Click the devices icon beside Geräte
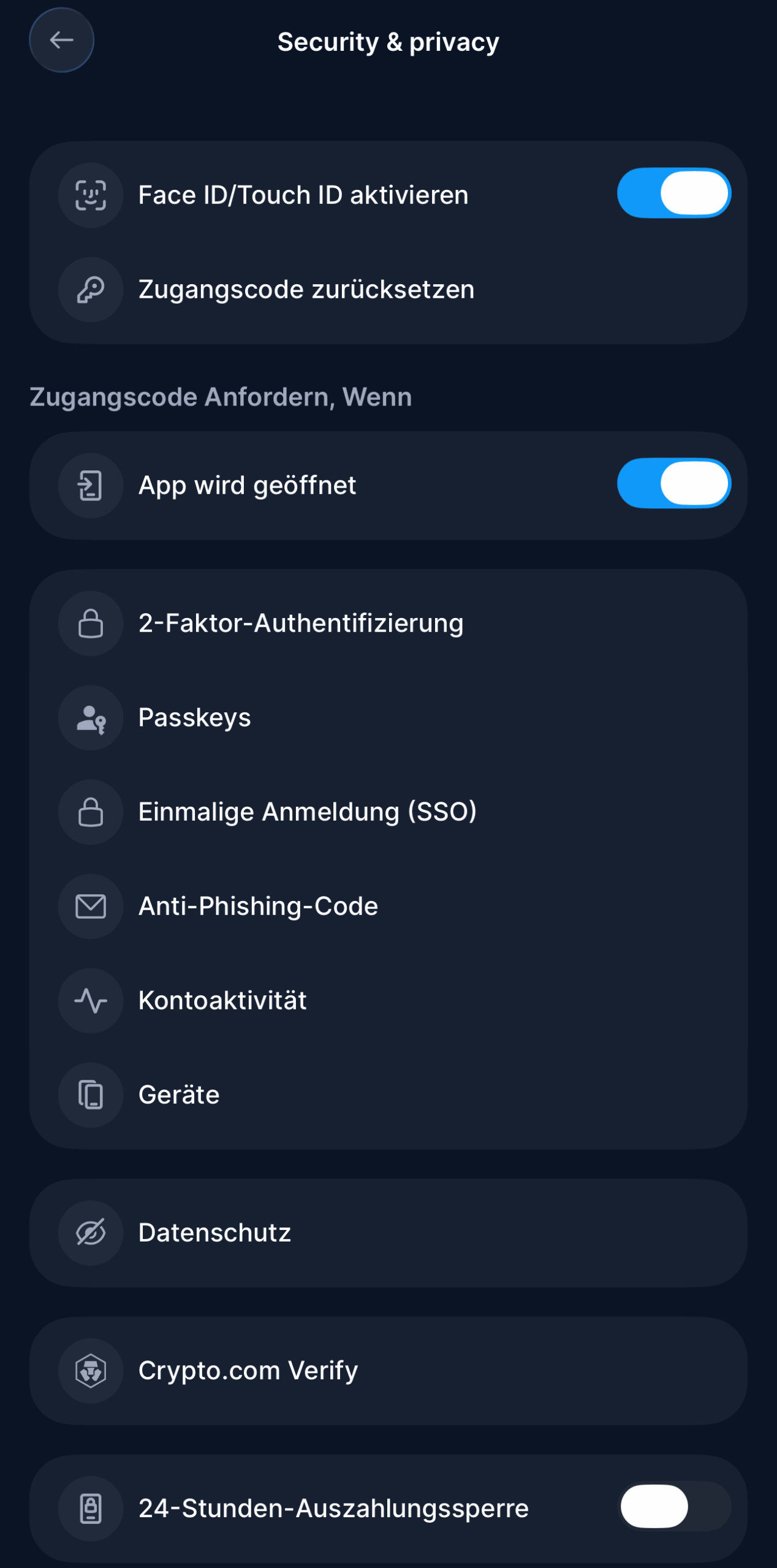This screenshot has width=777, height=1568. [x=90, y=1095]
